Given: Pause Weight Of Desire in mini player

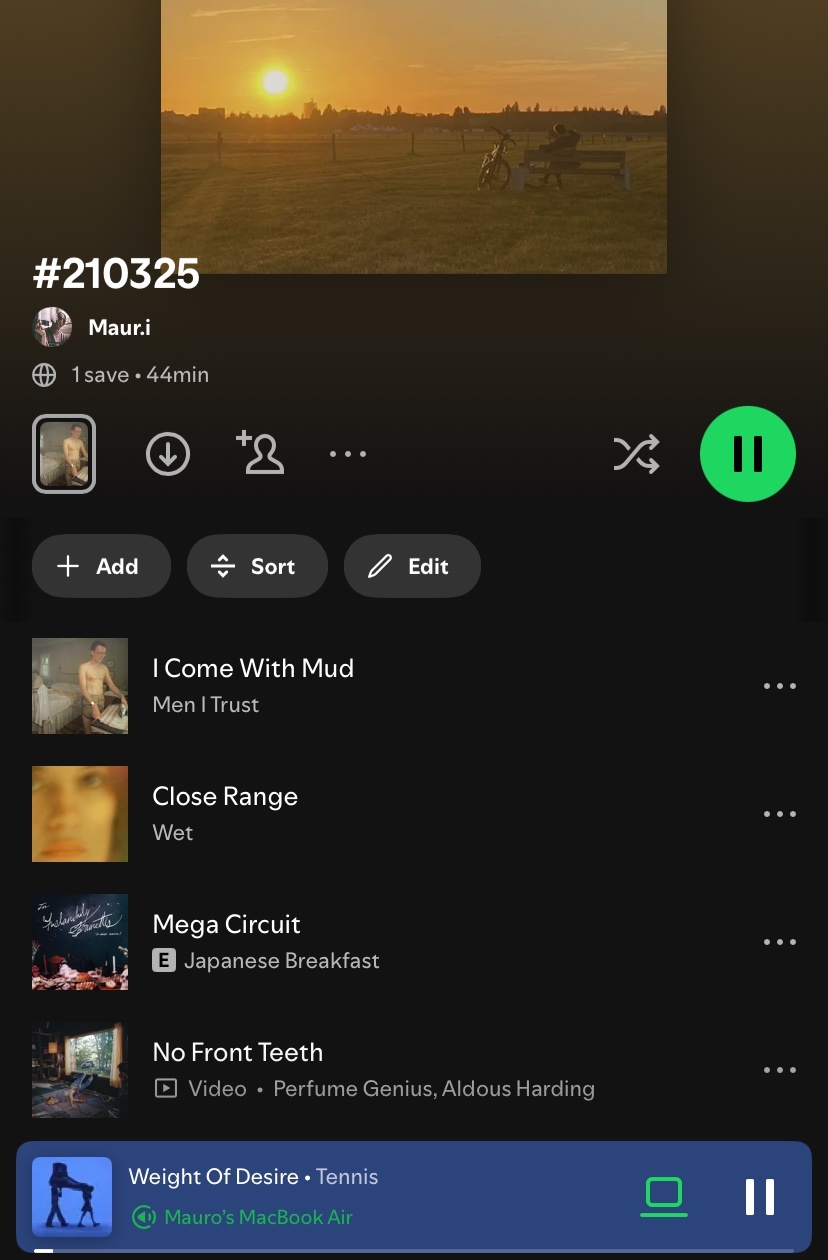Looking at the screenshot, I should click(759, 1196).
